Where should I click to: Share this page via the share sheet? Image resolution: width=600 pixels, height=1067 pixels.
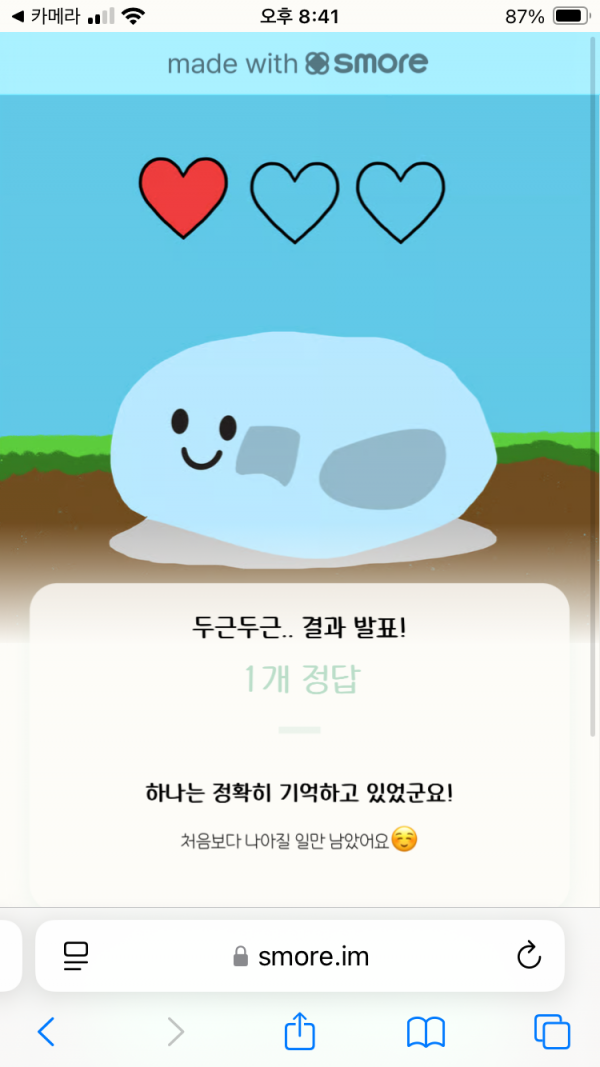coord(300,1031)
